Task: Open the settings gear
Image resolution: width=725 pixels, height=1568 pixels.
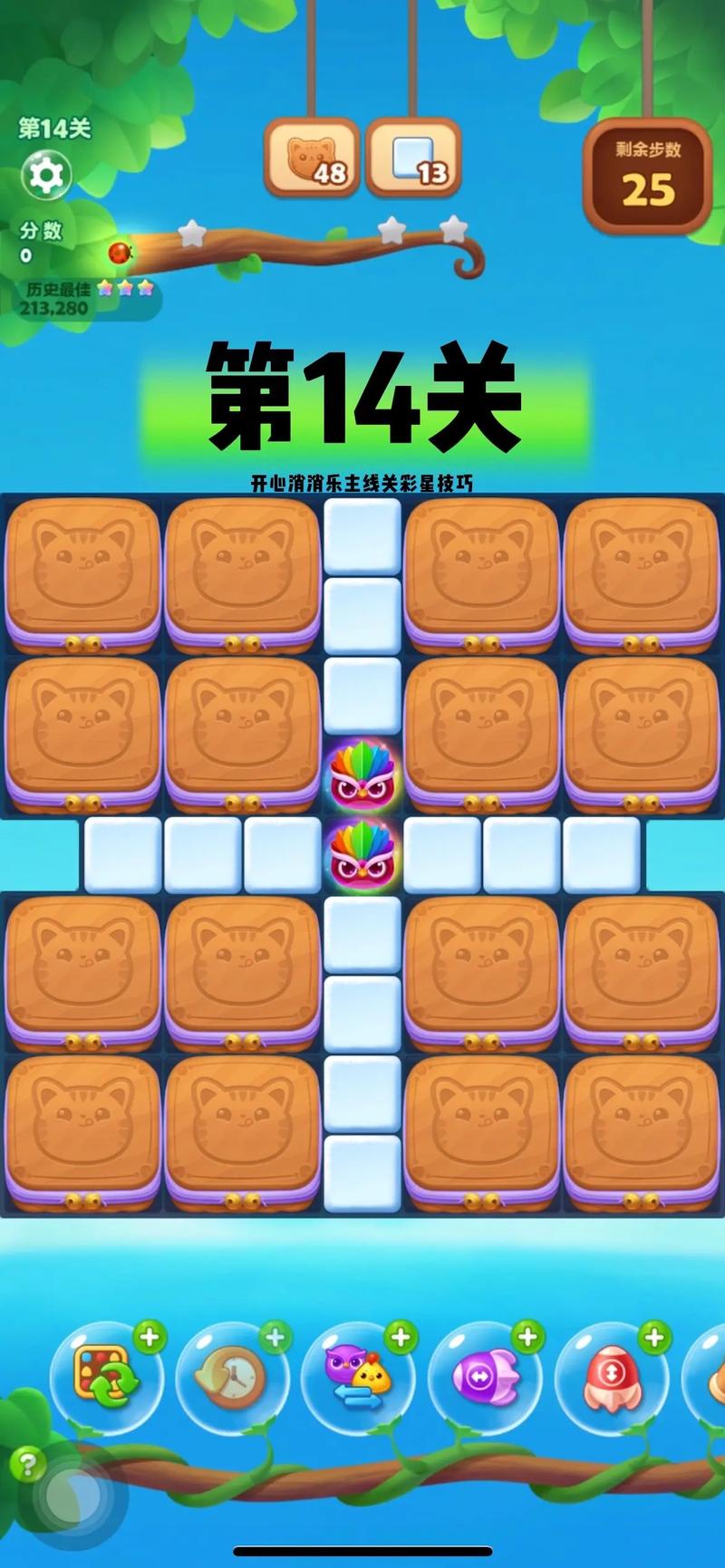Action: 45,175
